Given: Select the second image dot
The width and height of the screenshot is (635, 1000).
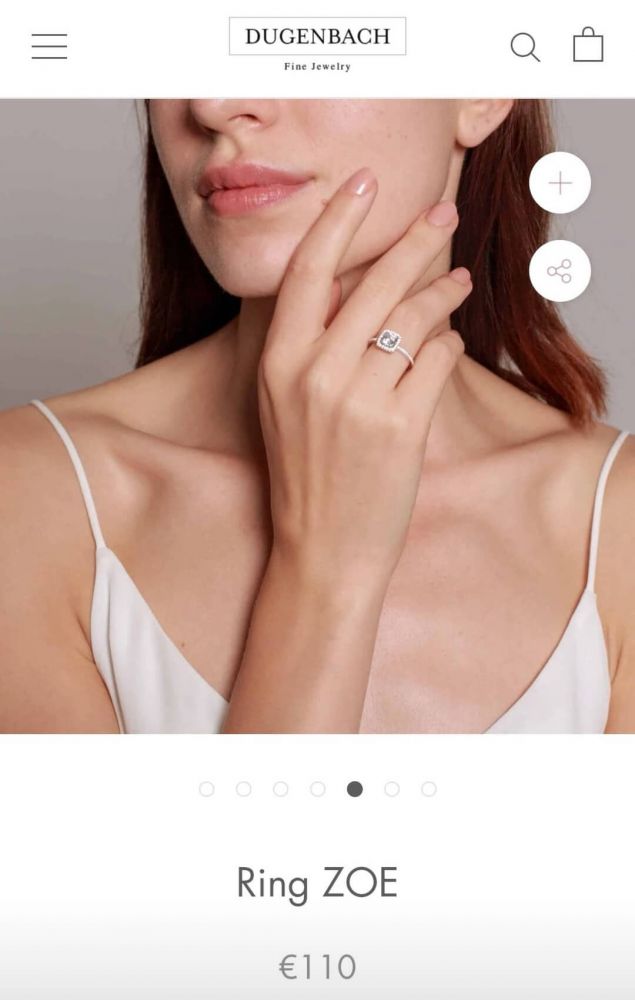Looking at the screenshot, I should coord(244,789).
